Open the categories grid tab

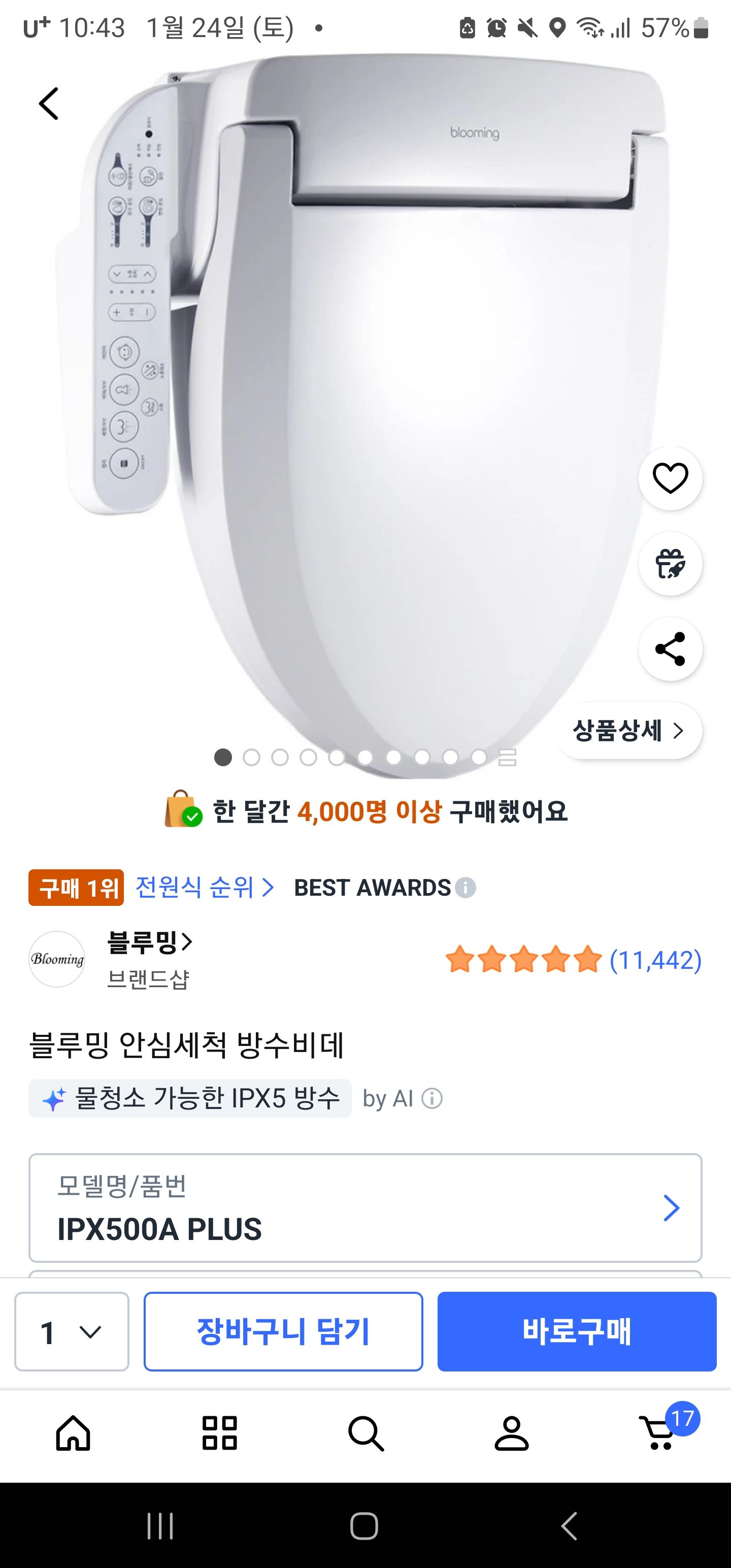[219, 1433]
